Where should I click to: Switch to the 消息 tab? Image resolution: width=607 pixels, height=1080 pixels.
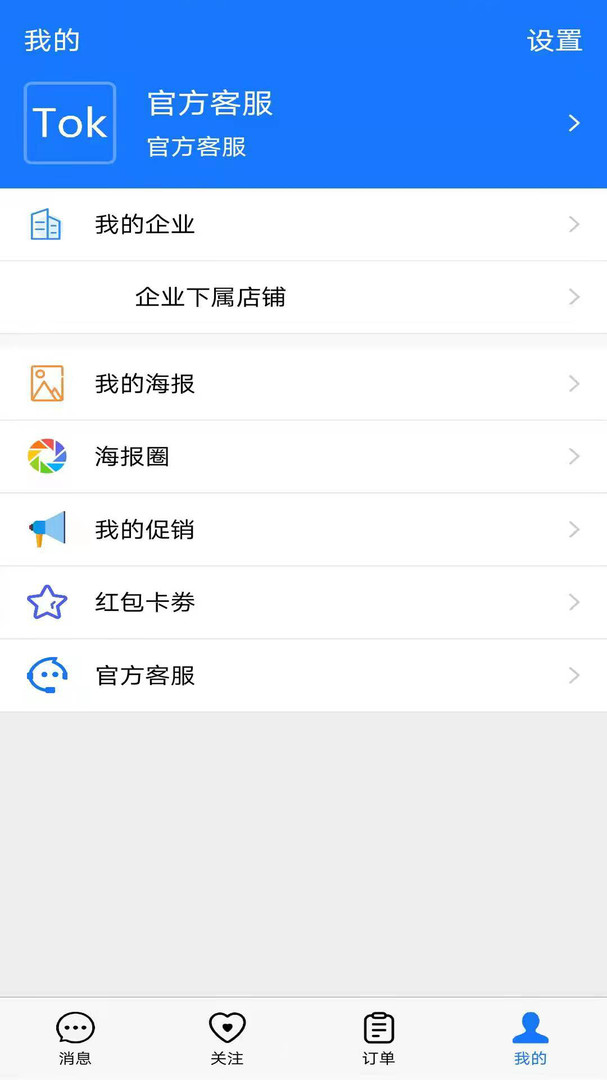point(75,1038)
